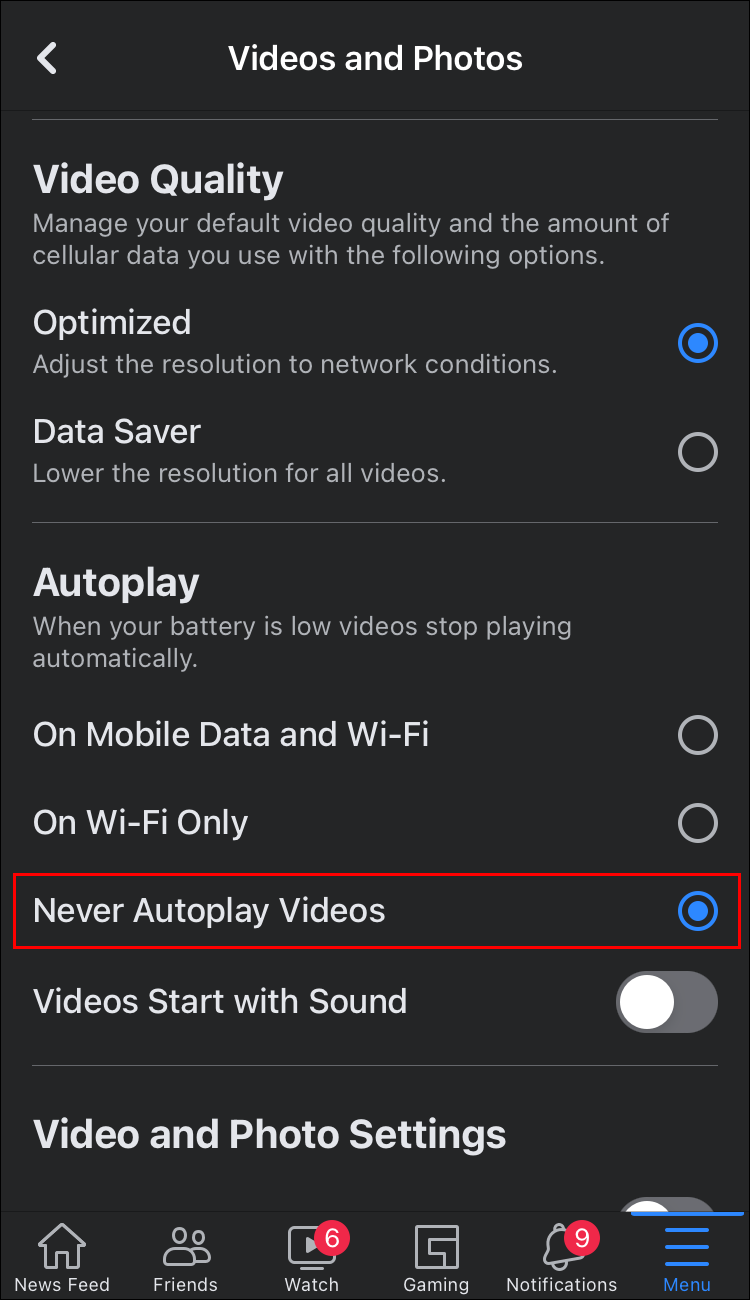Select Never Autoplay Videos
Image resolution: width=750 pixels, height=1300 pixels.
click(x=697, y=911)
